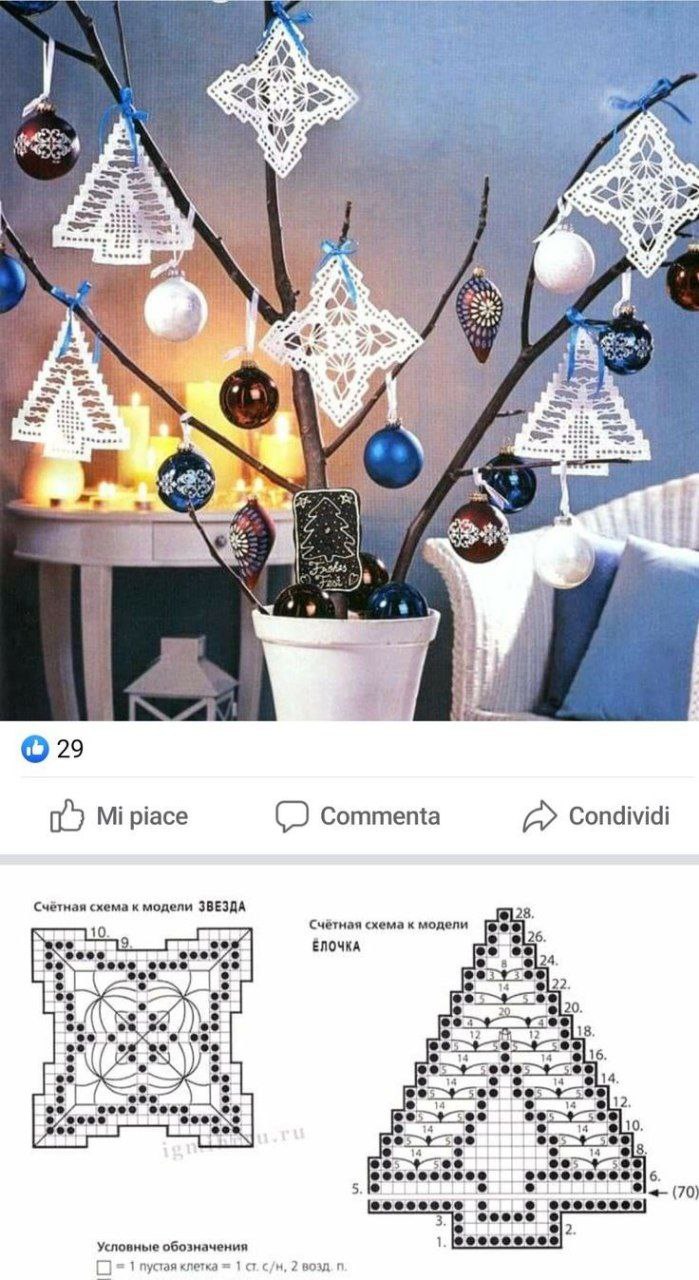This screenshot has width=699, height=1280.
Task: Open the Christmas ornaments photo
Action: coord(349,360)
